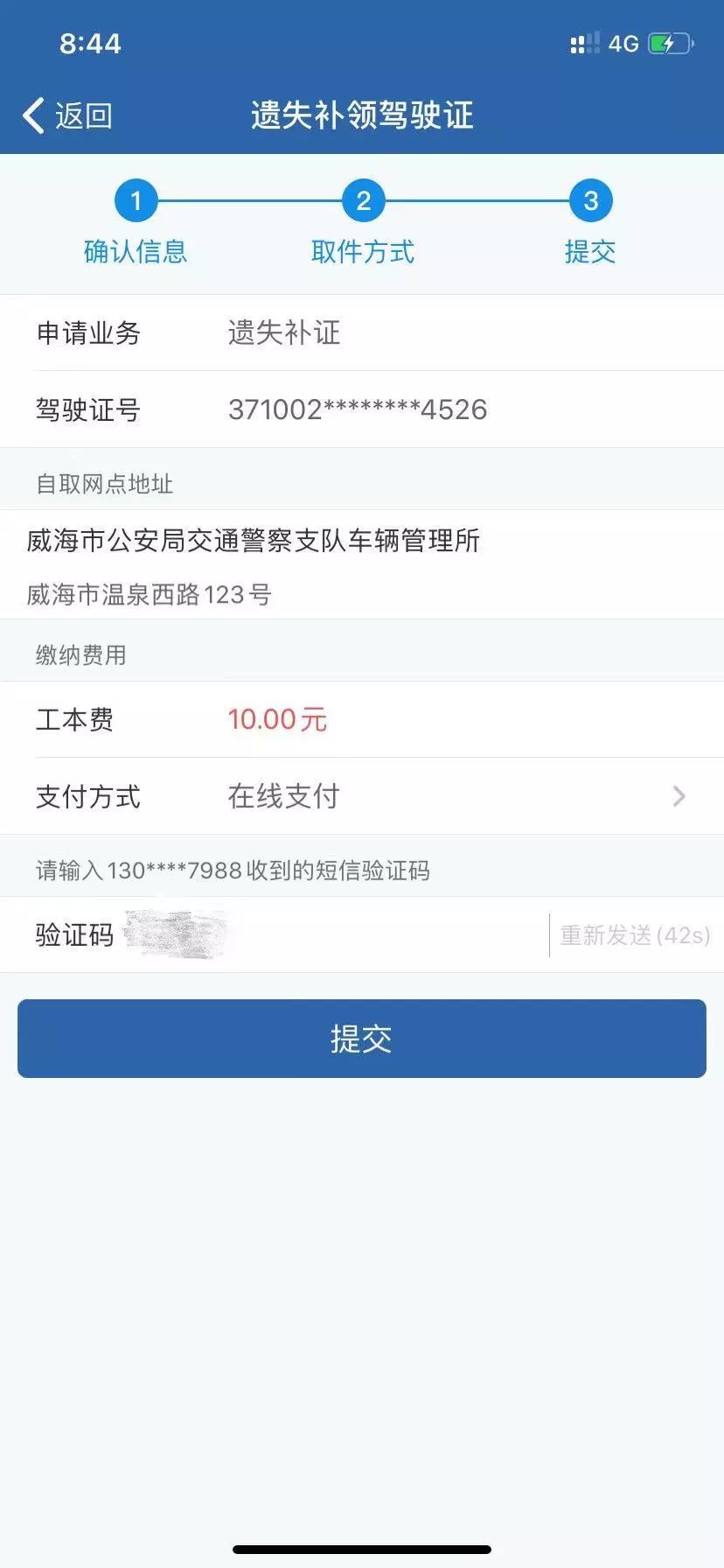The height and width of the screenshot is (1568, 724).
Task: Tap the signal strength icon
Action: click(582, 42)
